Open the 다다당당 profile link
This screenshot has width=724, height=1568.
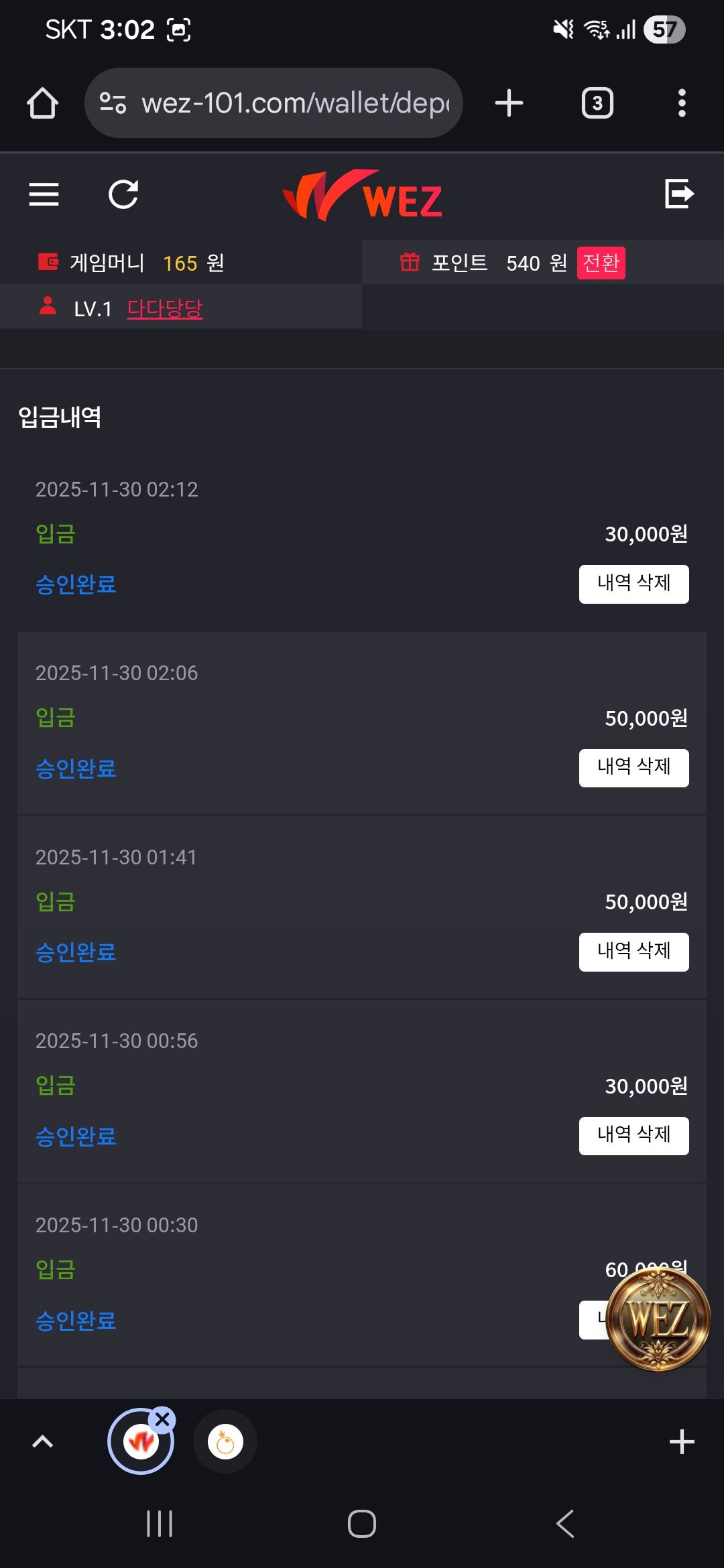165,308
